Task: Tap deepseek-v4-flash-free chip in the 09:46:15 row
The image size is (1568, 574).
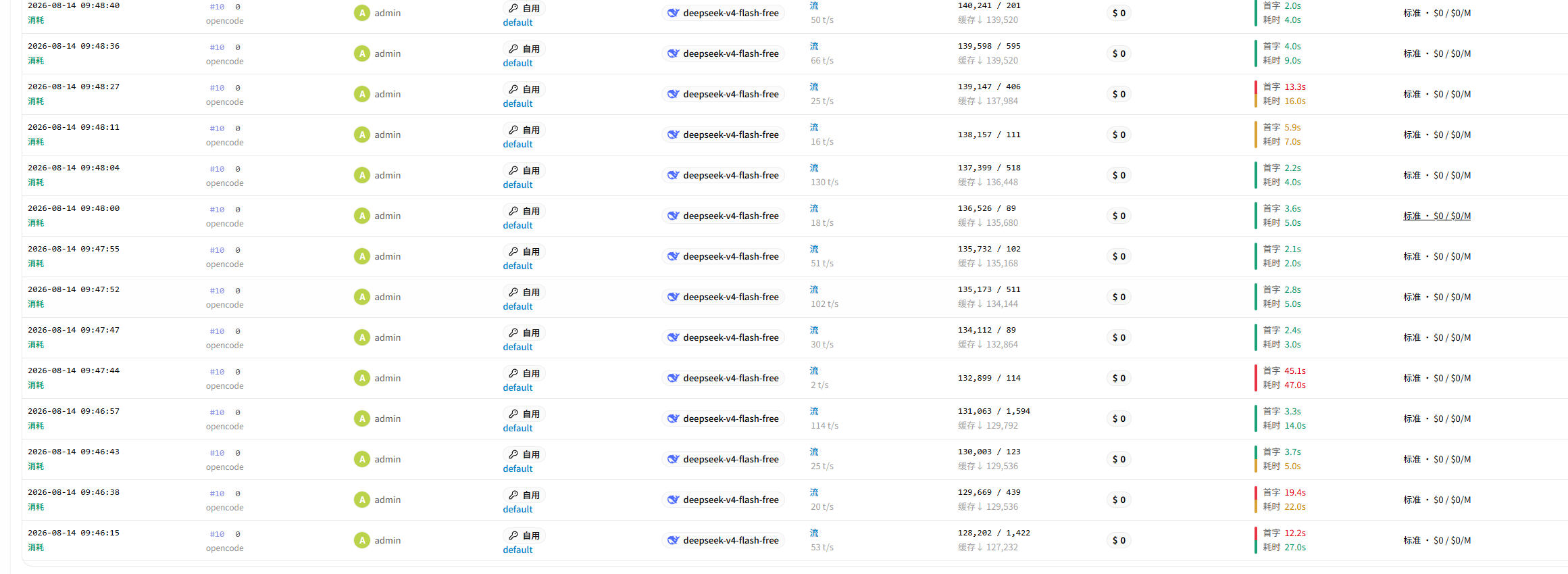Action: [x=723, y=540]
